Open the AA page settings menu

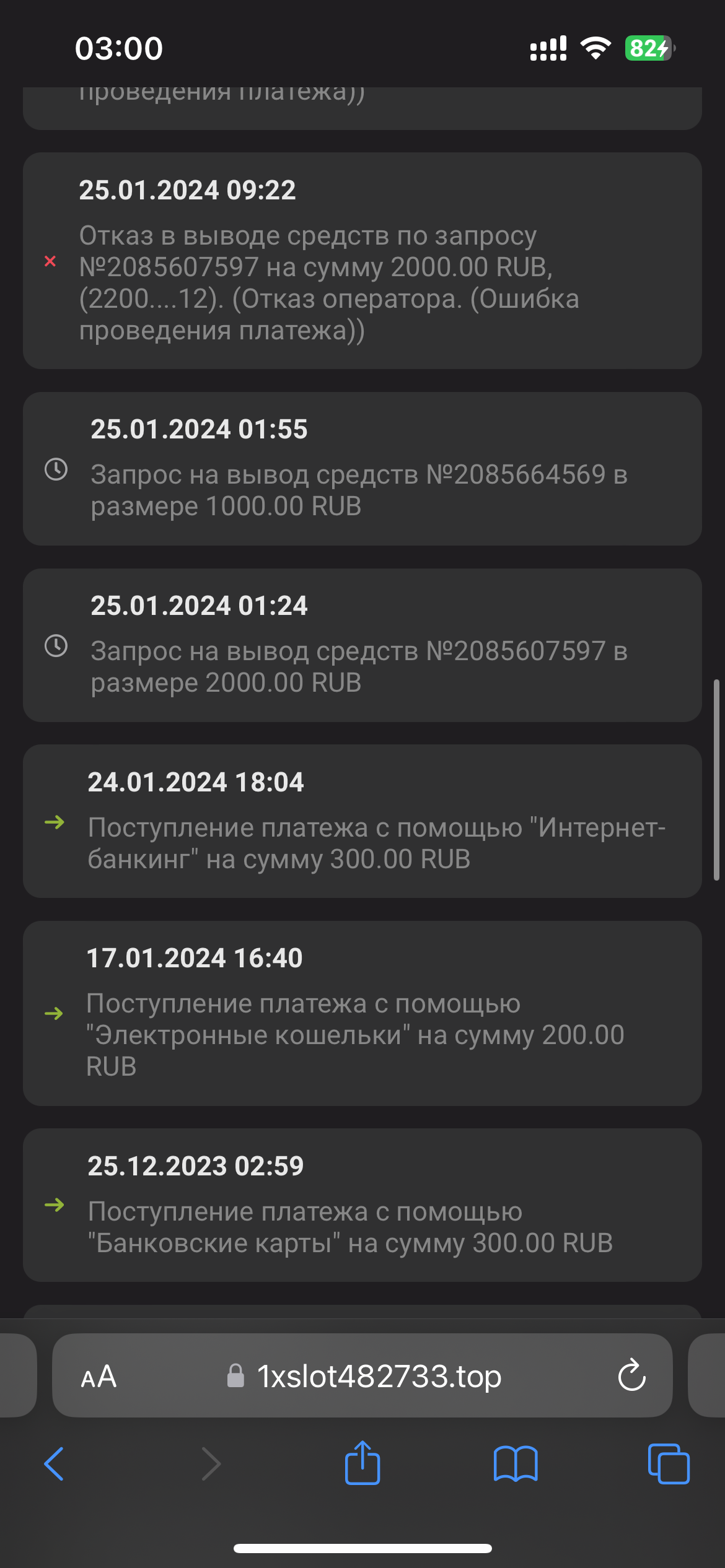pos(99,1377)
